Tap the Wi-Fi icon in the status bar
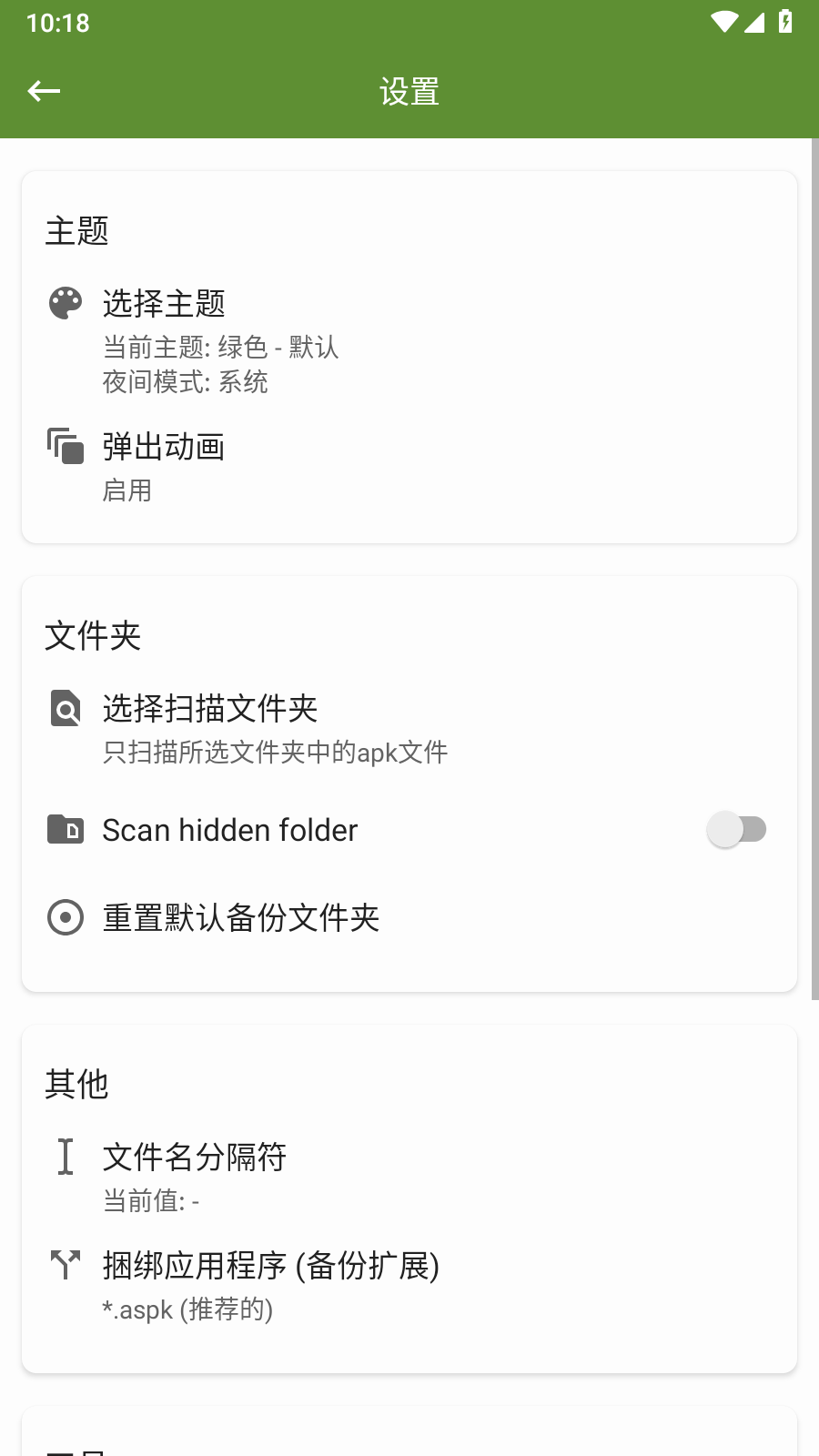Image resolution: width=819 pixels, height=1456 pixels. (723, 23)
